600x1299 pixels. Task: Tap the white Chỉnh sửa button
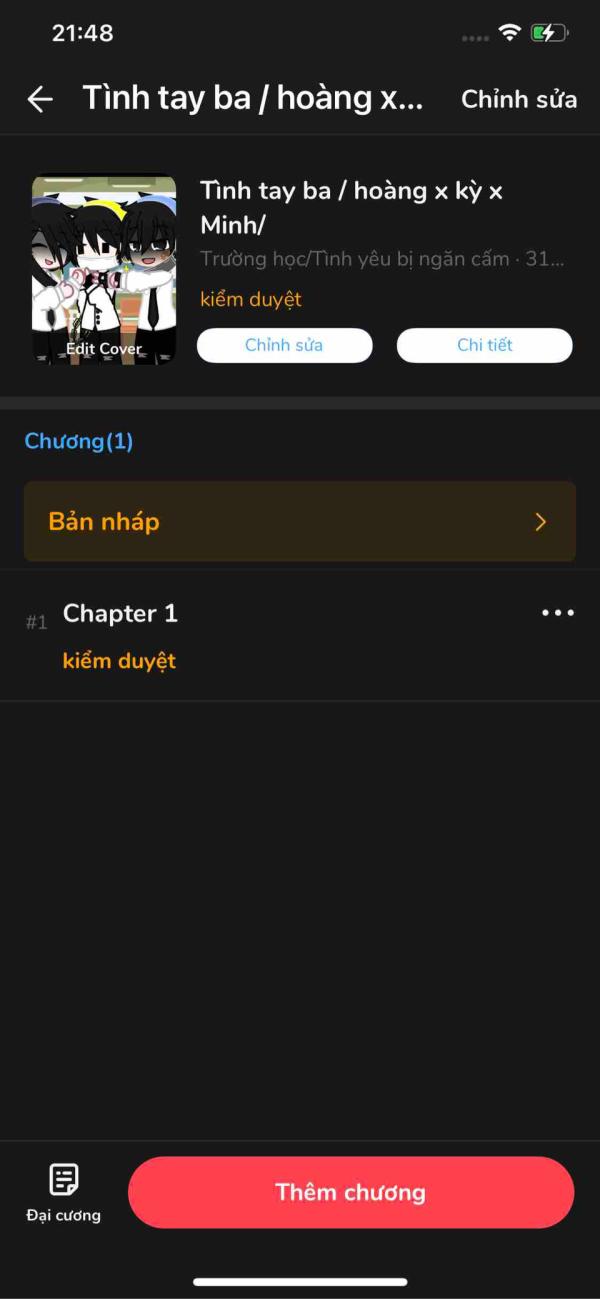coord(284,345)
